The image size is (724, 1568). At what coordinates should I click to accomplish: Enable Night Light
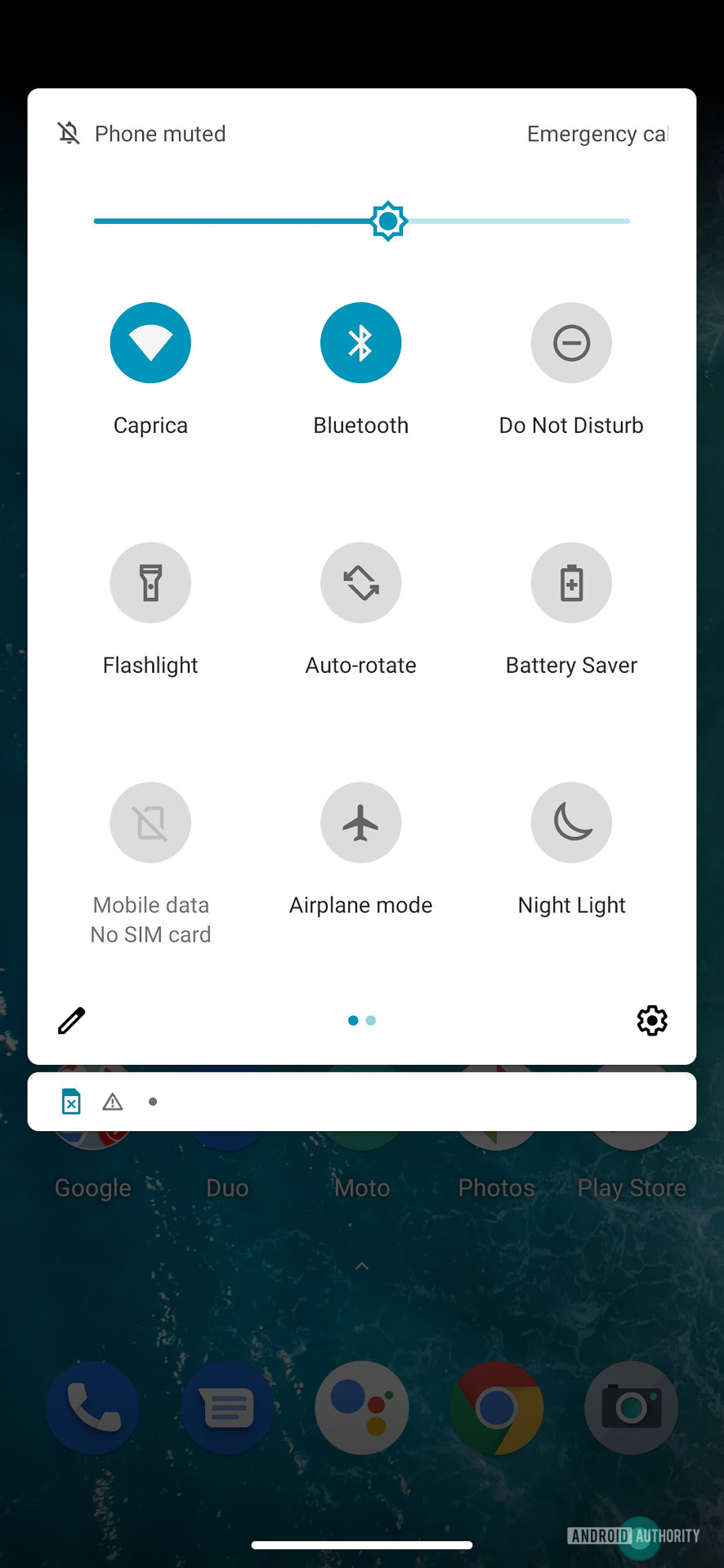pyautogui.click(x=571, y=822)
